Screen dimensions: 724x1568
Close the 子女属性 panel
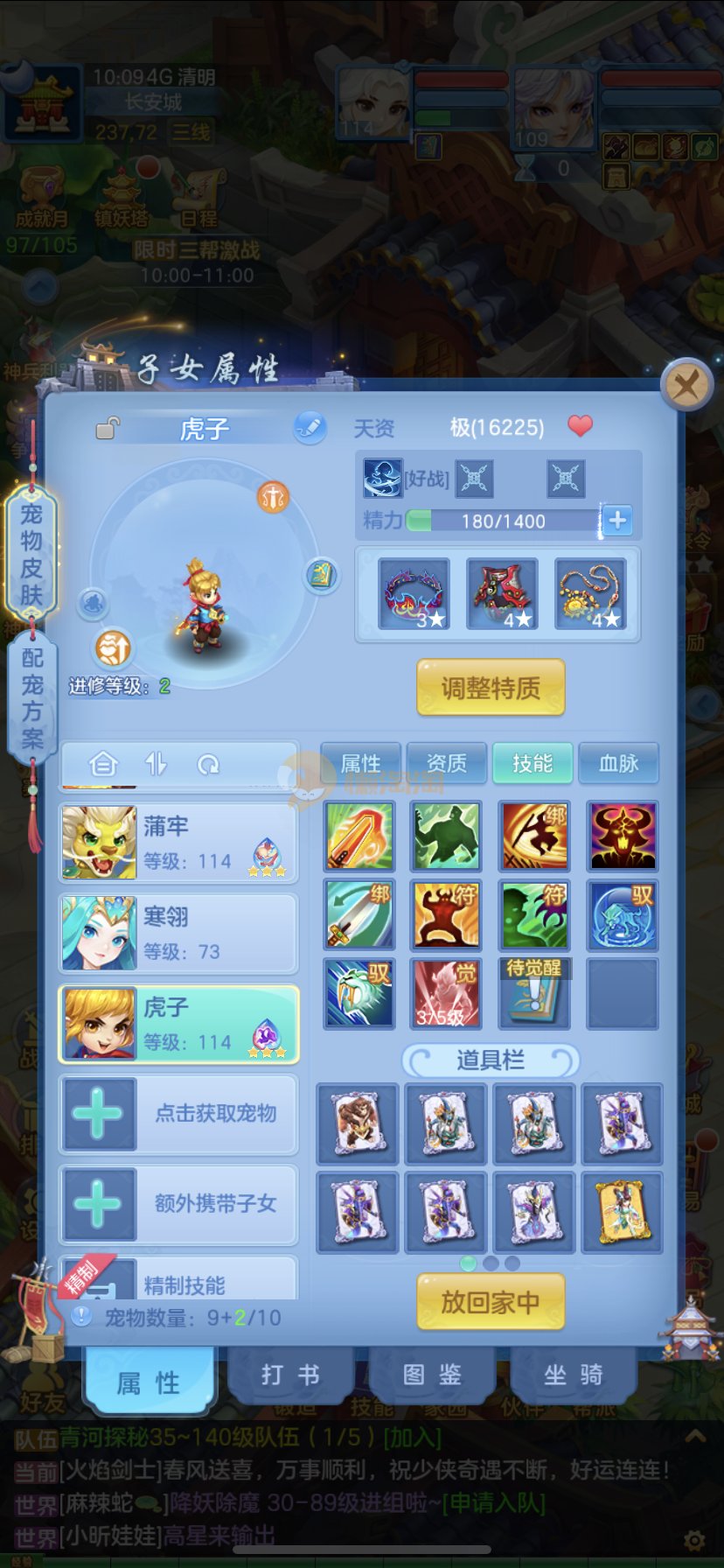686,384
